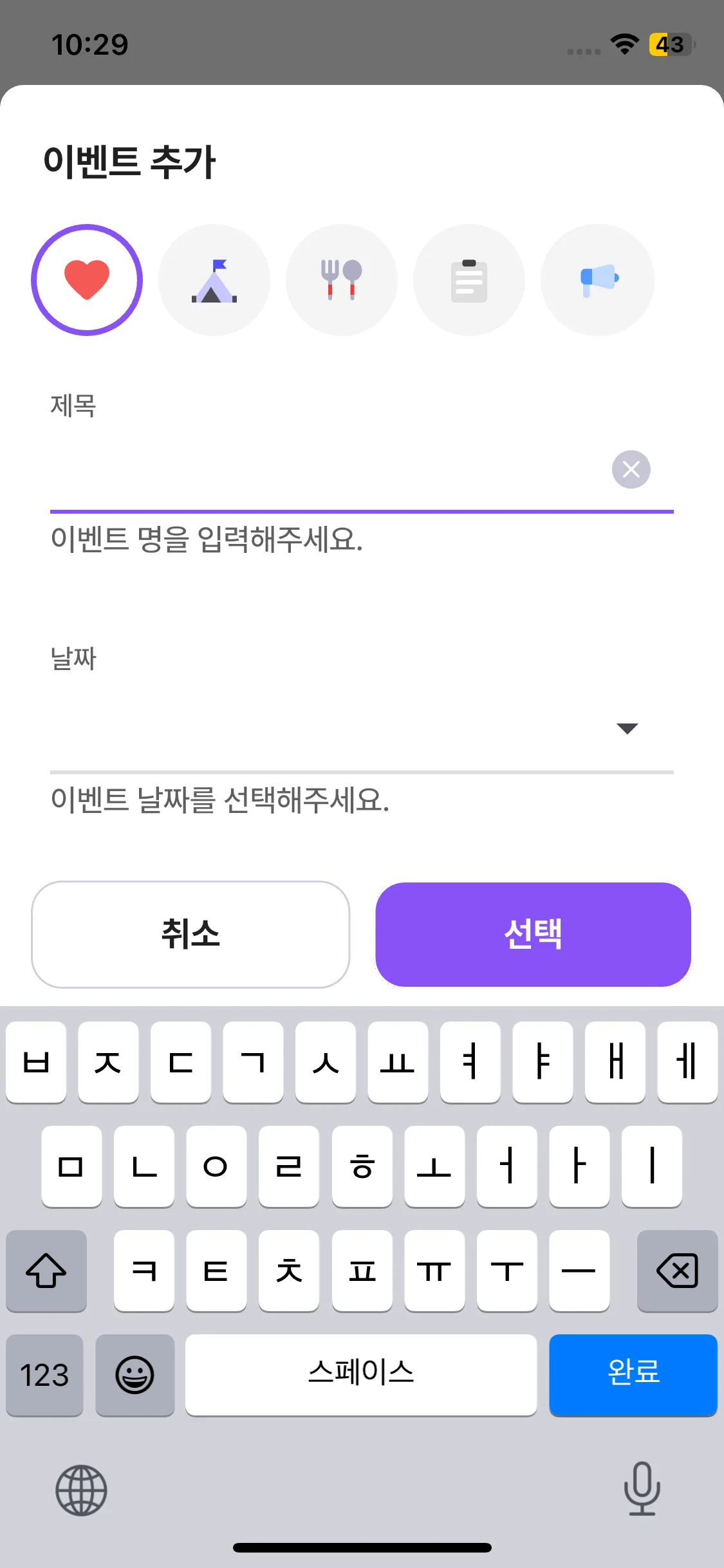The width and height of the screenshot is (724, 1568).
Task: Choose the tent with flag icon
Action: pyautogui.click(x=214, y=280)
